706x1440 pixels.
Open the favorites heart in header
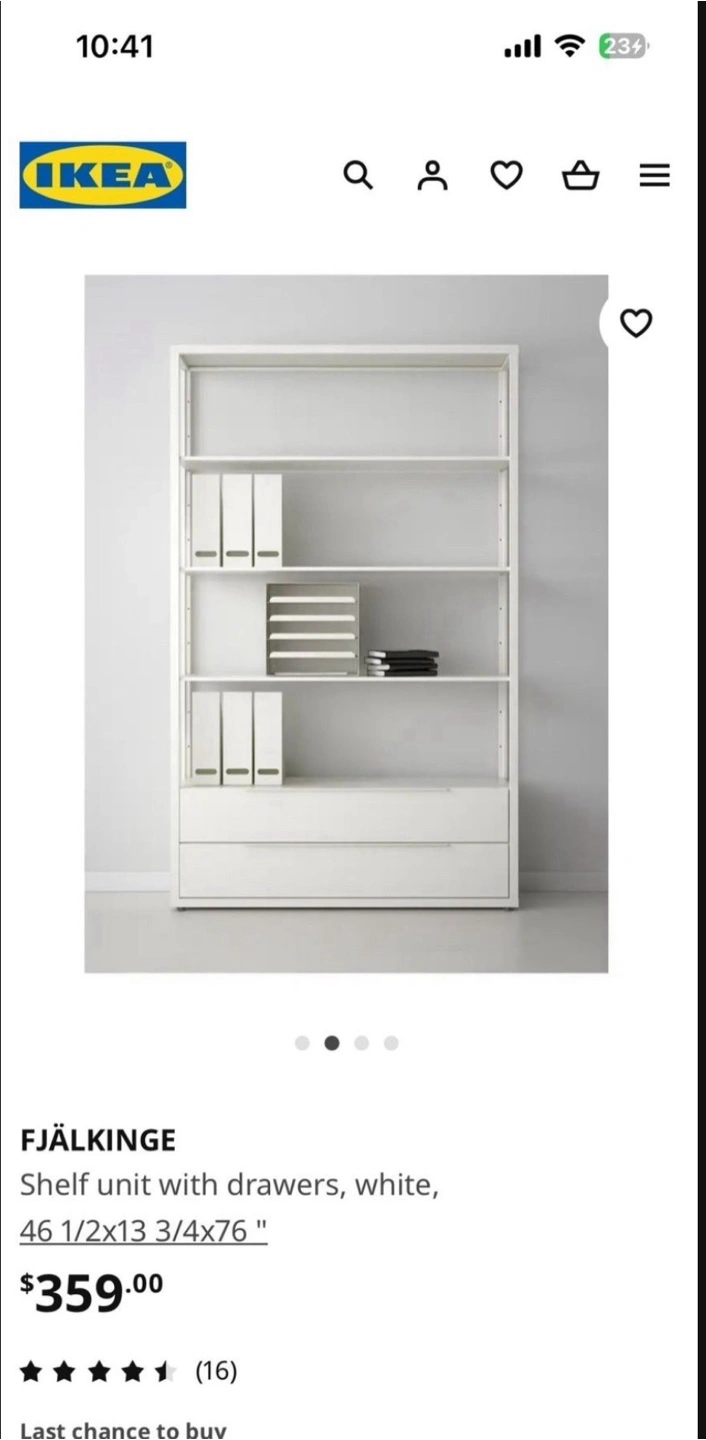506,176
